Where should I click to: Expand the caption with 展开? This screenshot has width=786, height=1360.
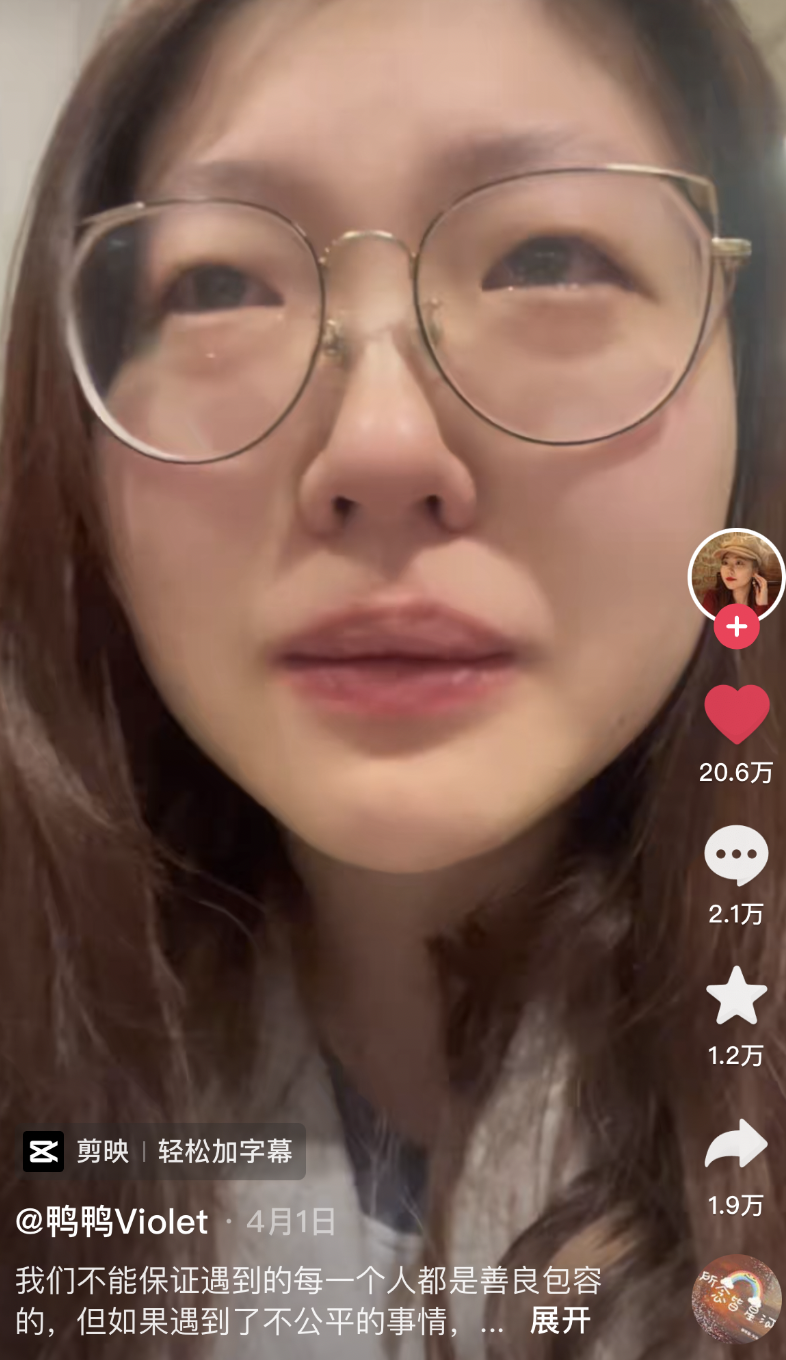pyautogui.click(x=560, y=1321)
